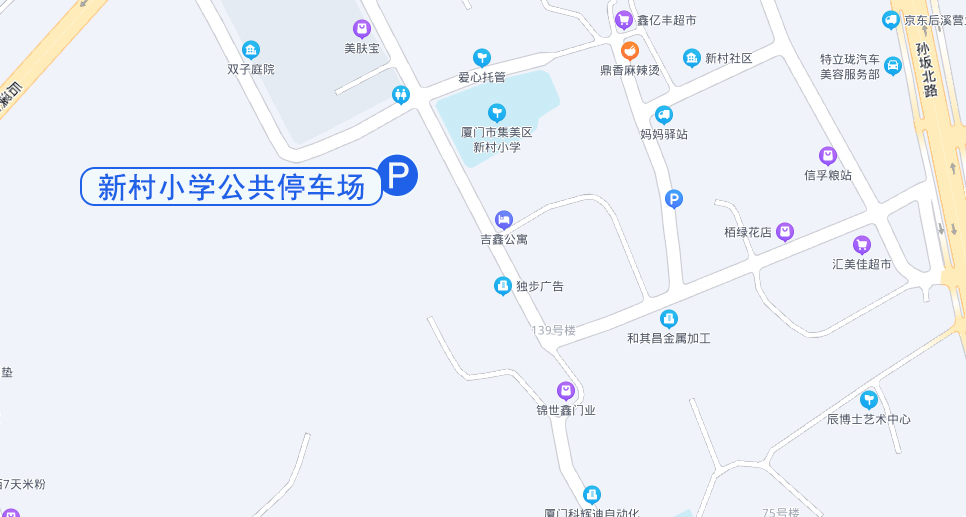Select the 双子庭院 map marker

click(251, 50)
